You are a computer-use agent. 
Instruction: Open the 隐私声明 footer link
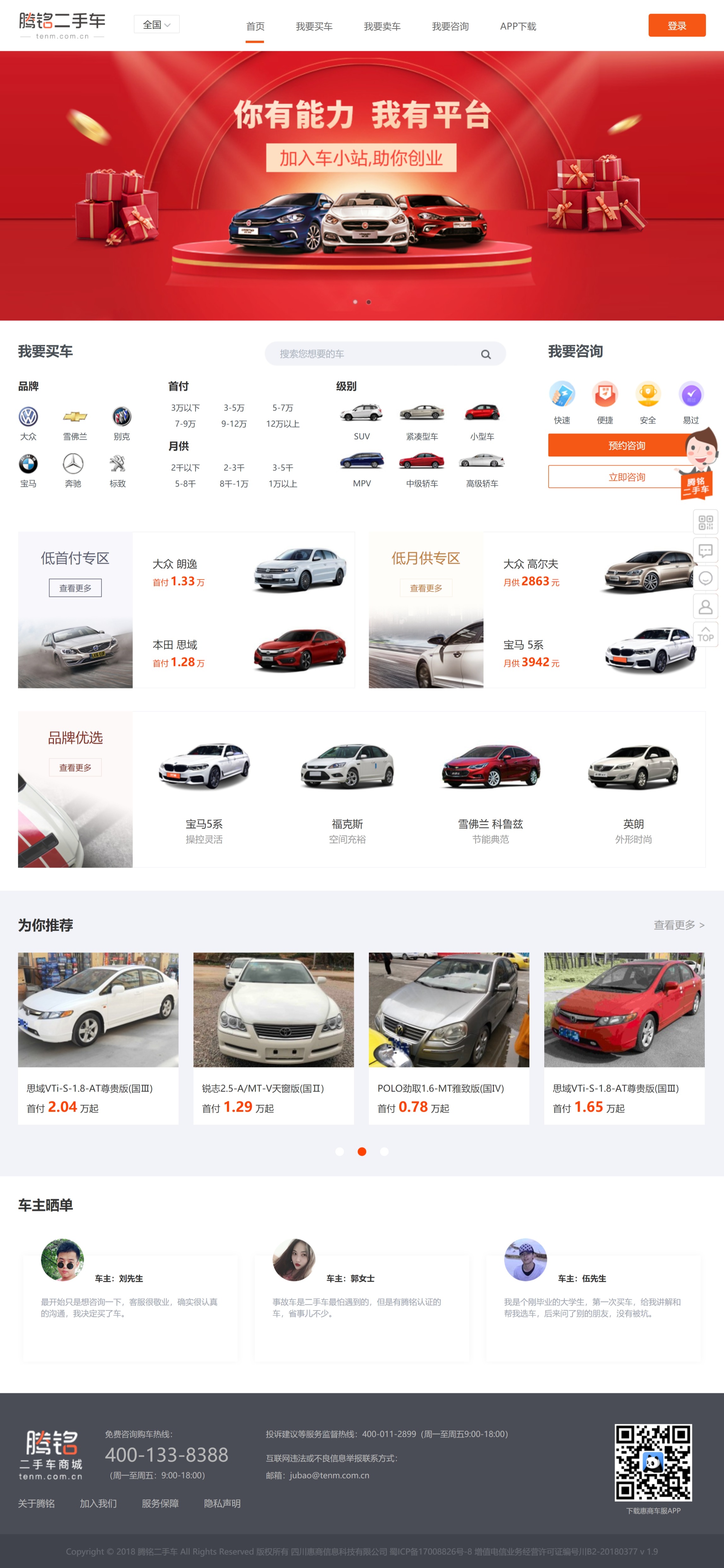[x=222, y=1503]
